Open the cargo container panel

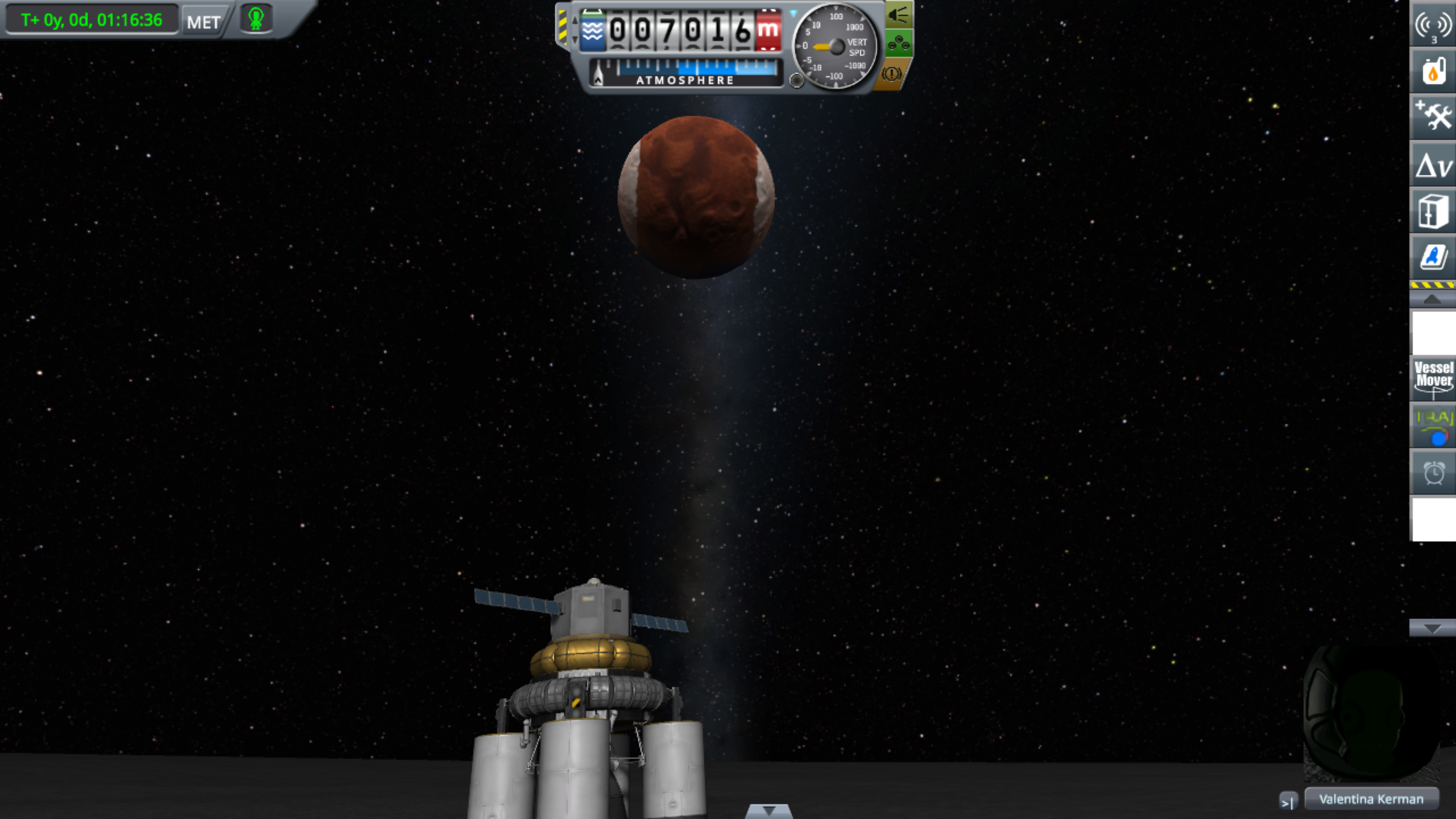[1433, 211]
